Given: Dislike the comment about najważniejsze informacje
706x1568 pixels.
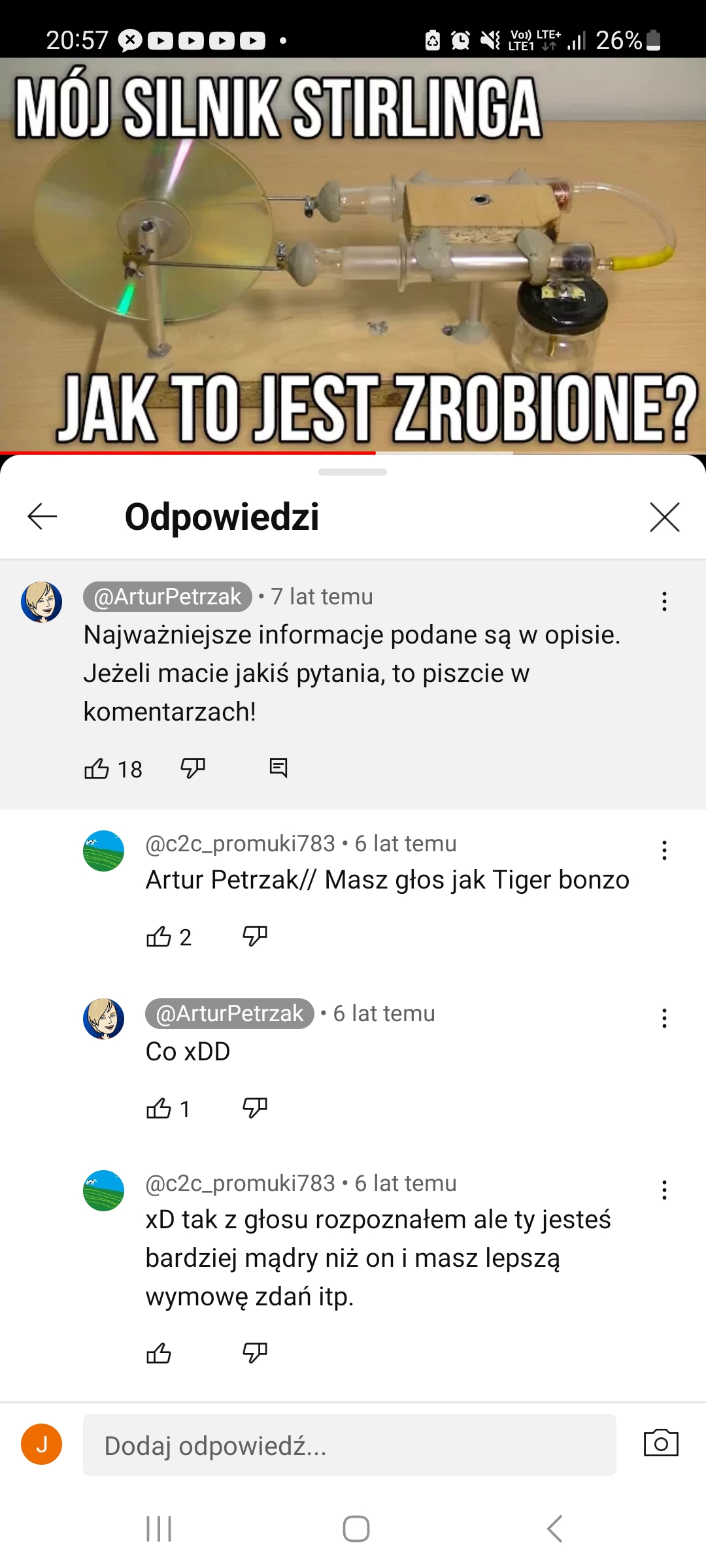Looking at the screenshot, I should coord(193,768).
